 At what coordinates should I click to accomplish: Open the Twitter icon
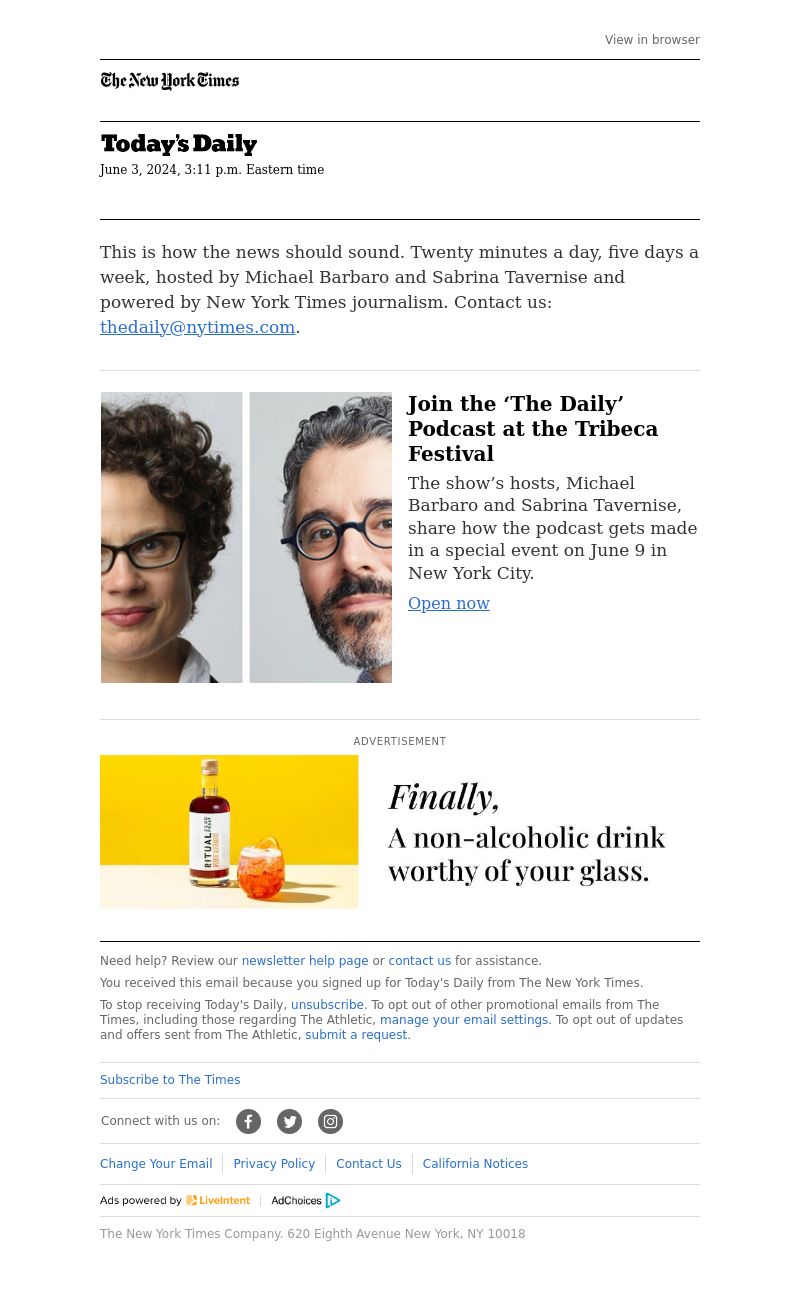point(289,1121)
